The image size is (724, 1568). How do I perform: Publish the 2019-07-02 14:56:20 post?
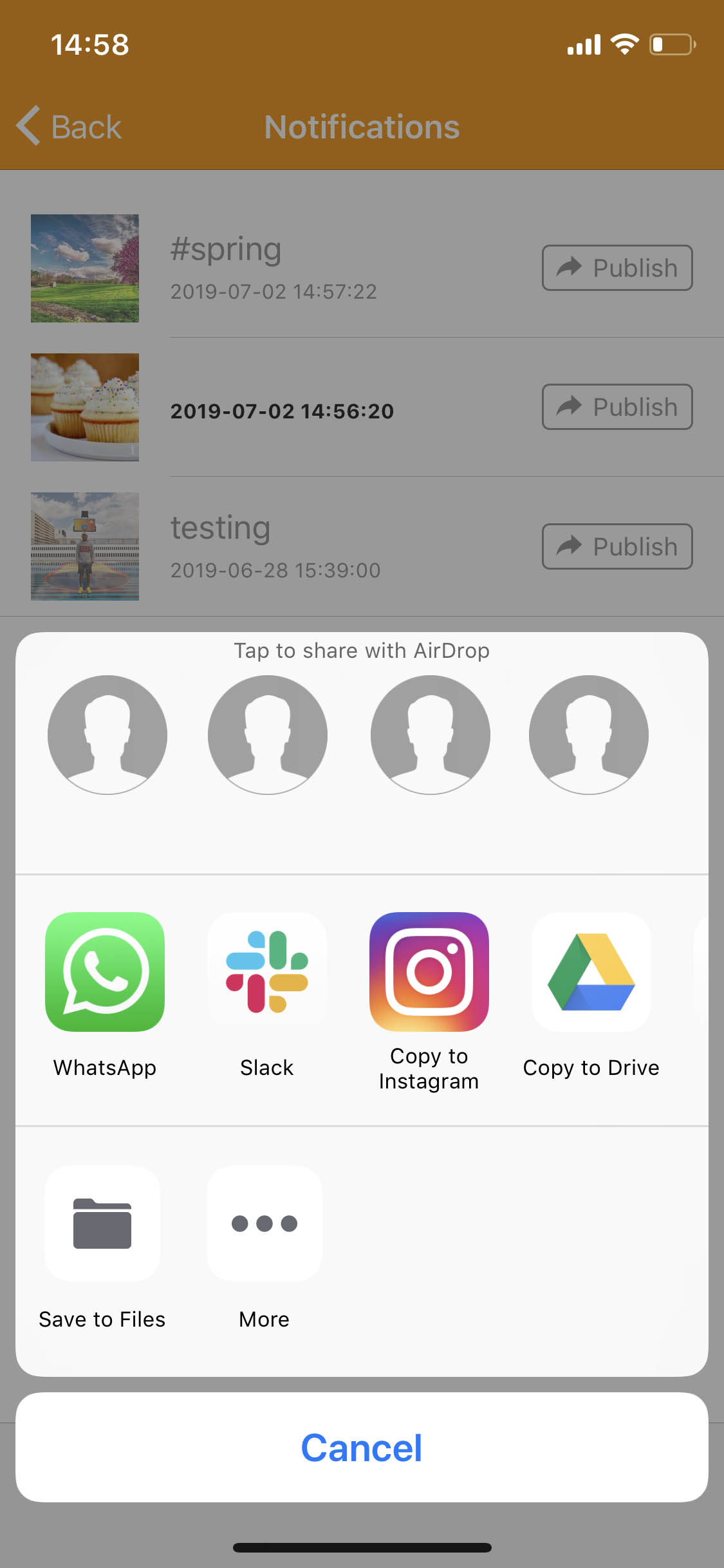616,406
